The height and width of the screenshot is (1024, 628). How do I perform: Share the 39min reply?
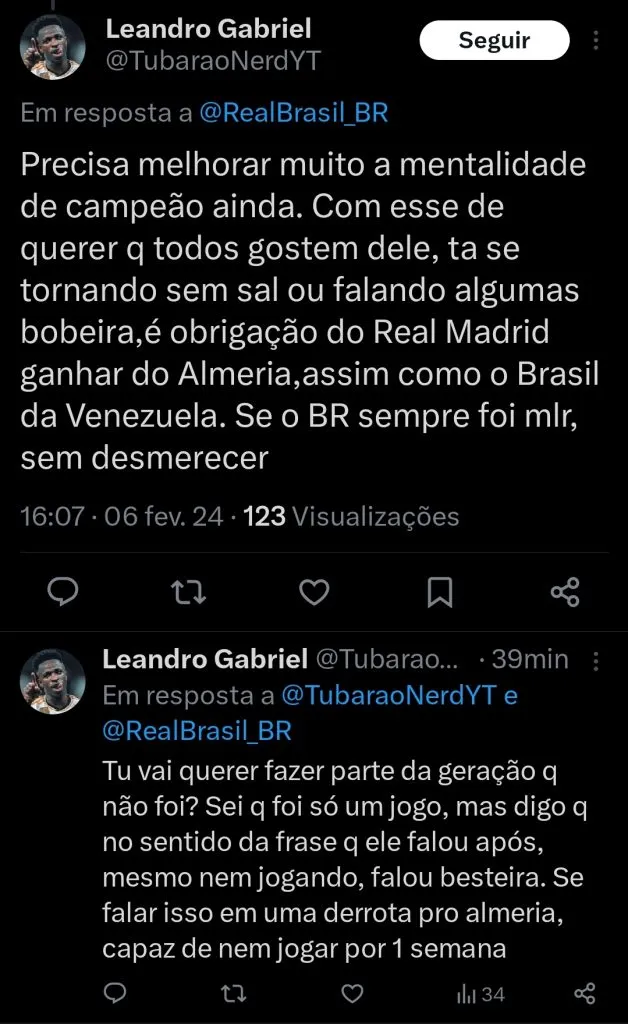click(x=586, y=993)
